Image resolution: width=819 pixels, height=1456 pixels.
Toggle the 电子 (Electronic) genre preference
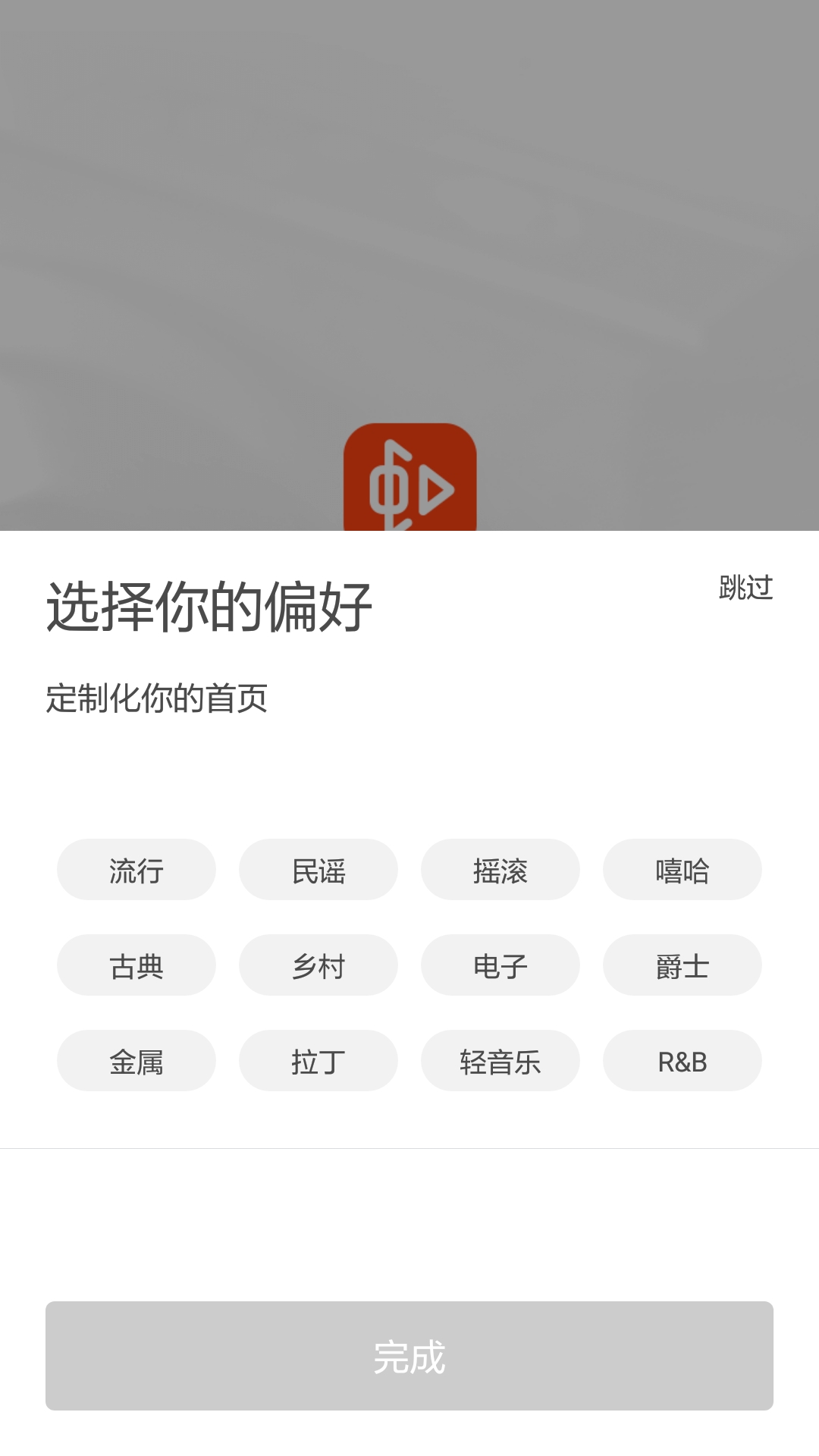pos(500,965)
